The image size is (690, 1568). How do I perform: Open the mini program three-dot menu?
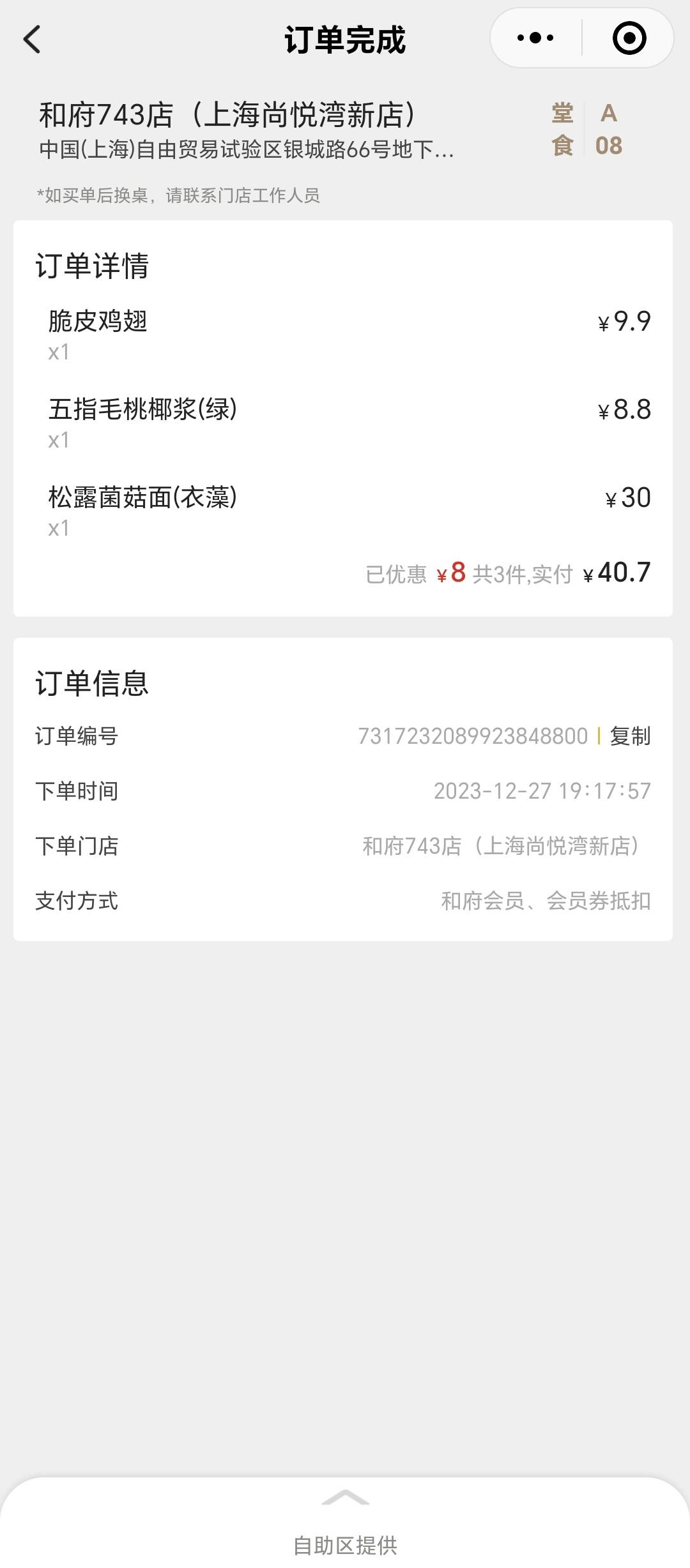click(535, 38)
